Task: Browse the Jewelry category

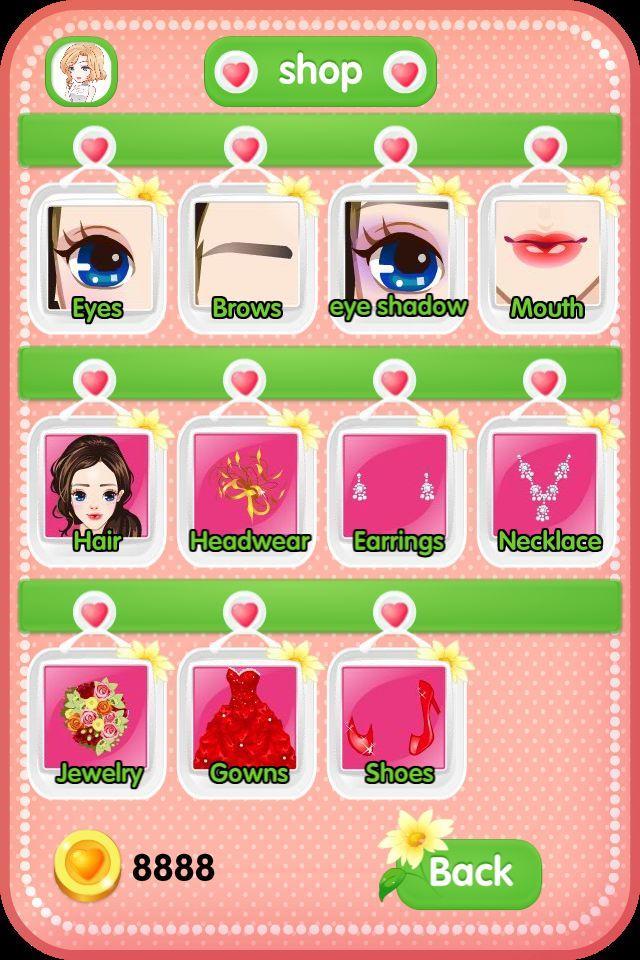Action: click(97, 722)
